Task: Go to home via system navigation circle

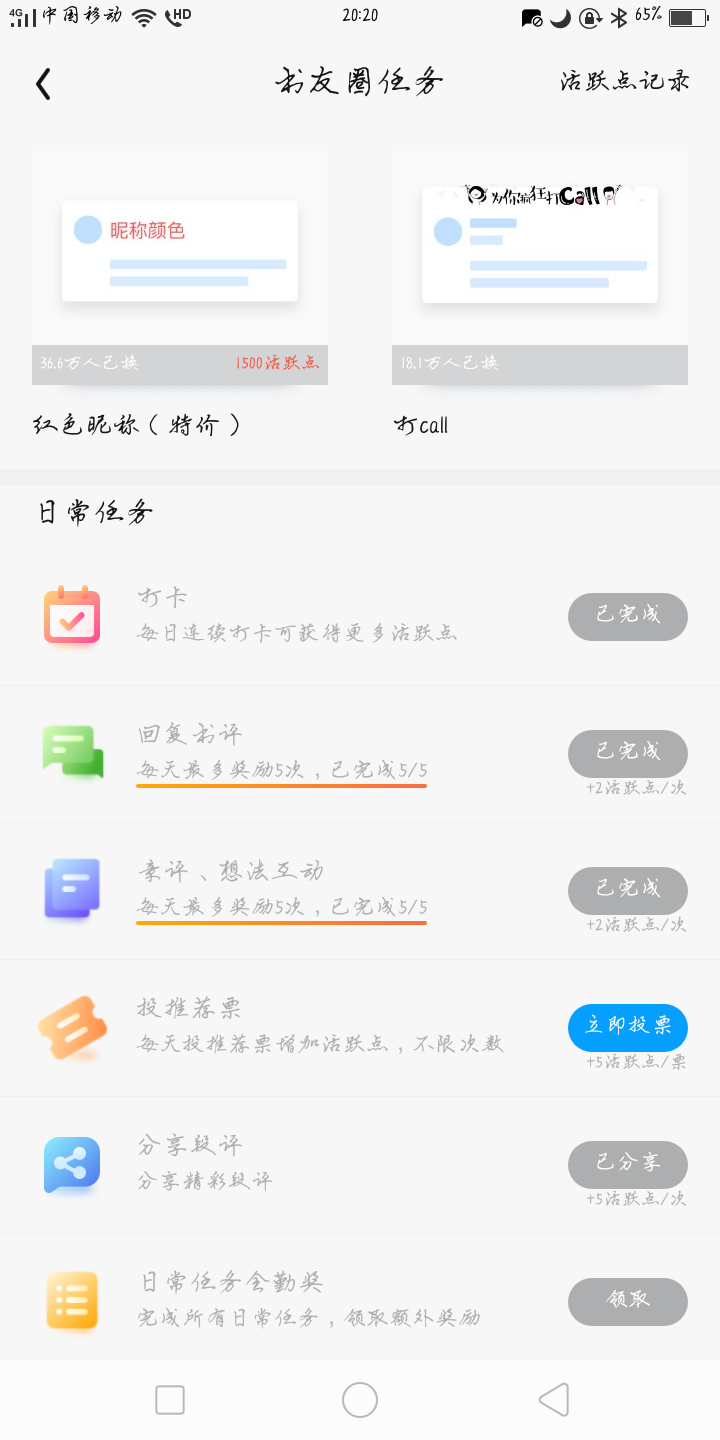Action: click(360, 1400)
